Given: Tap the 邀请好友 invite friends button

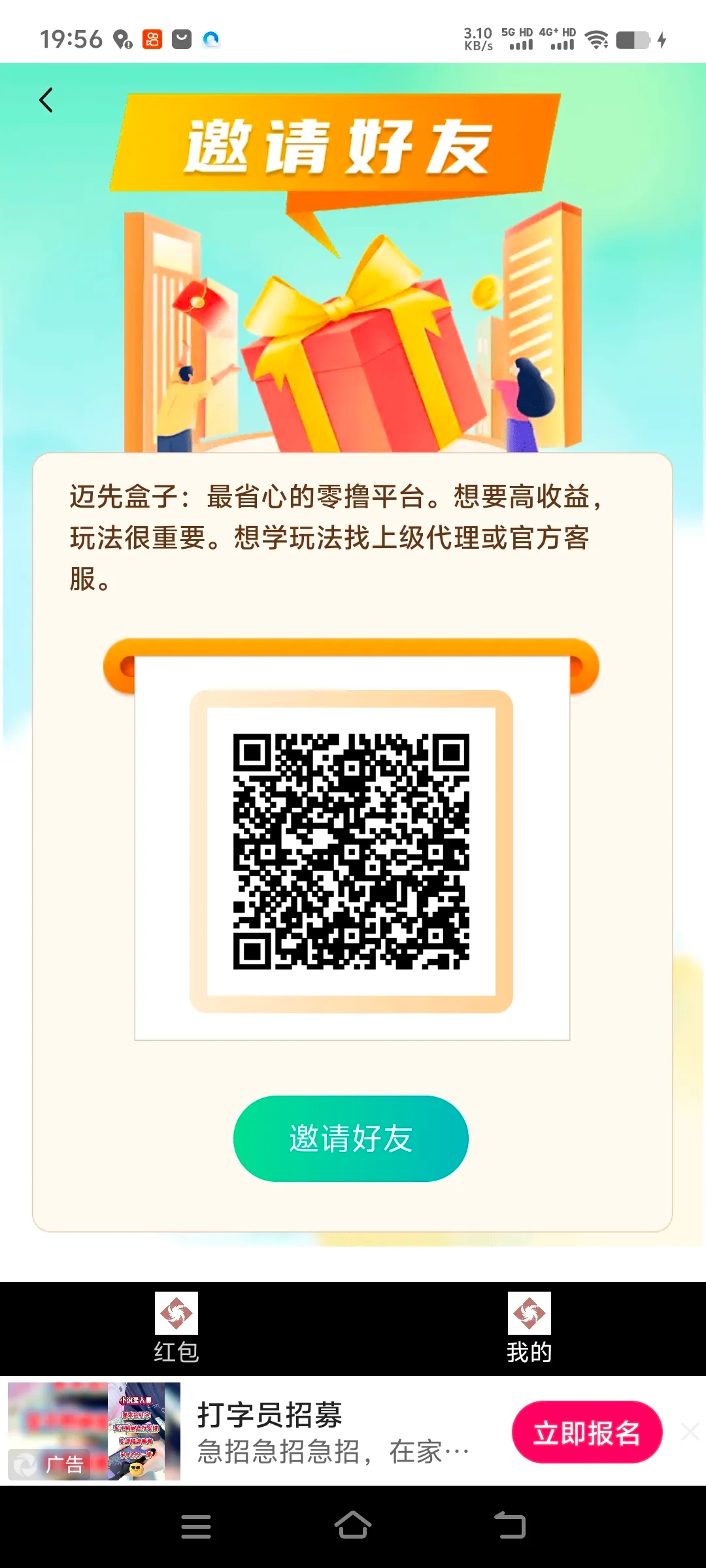Looking at the screenshot, I should tap(350, 1138).
